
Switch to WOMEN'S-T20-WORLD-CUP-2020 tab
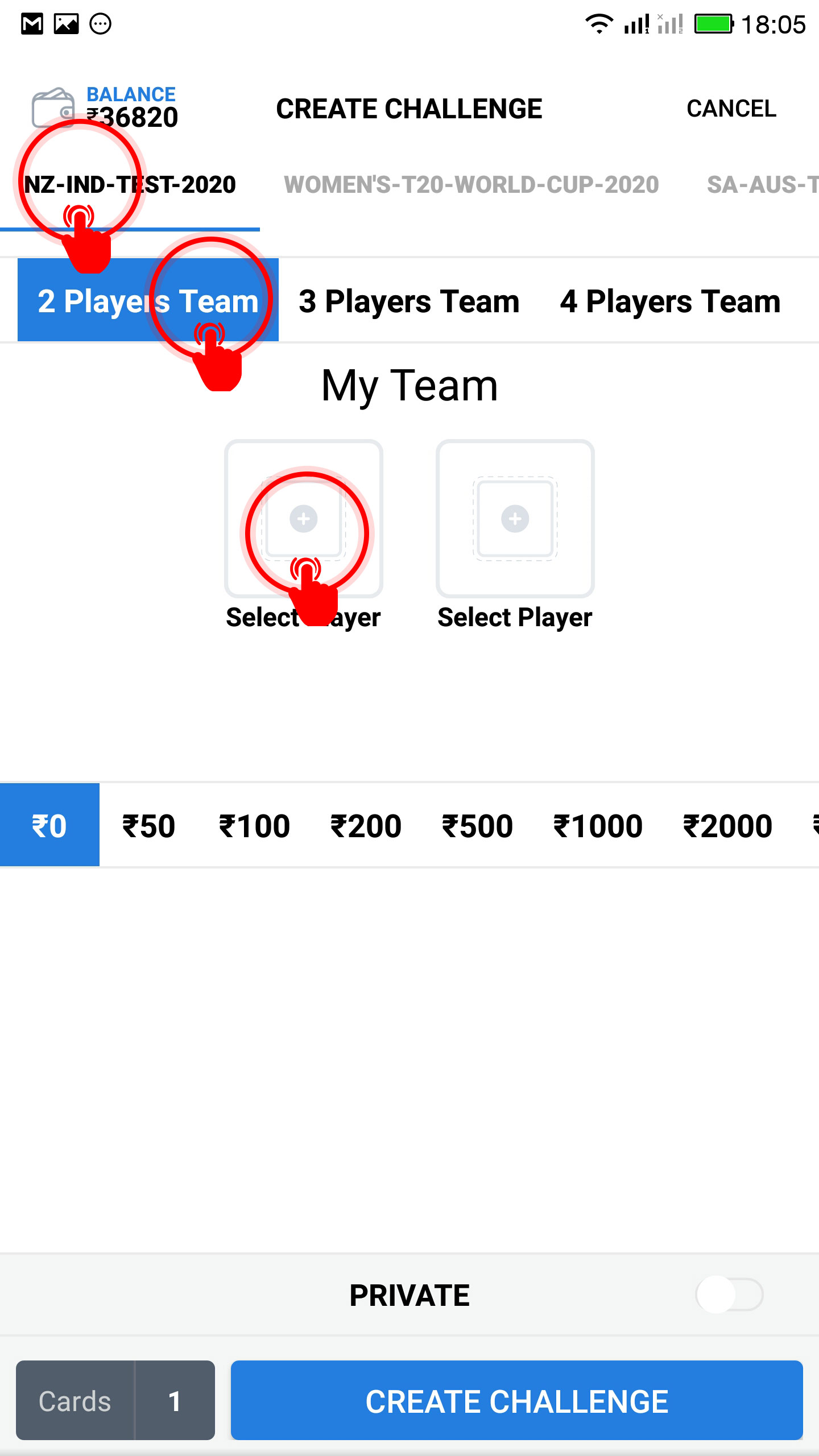[x=471, y=185]
